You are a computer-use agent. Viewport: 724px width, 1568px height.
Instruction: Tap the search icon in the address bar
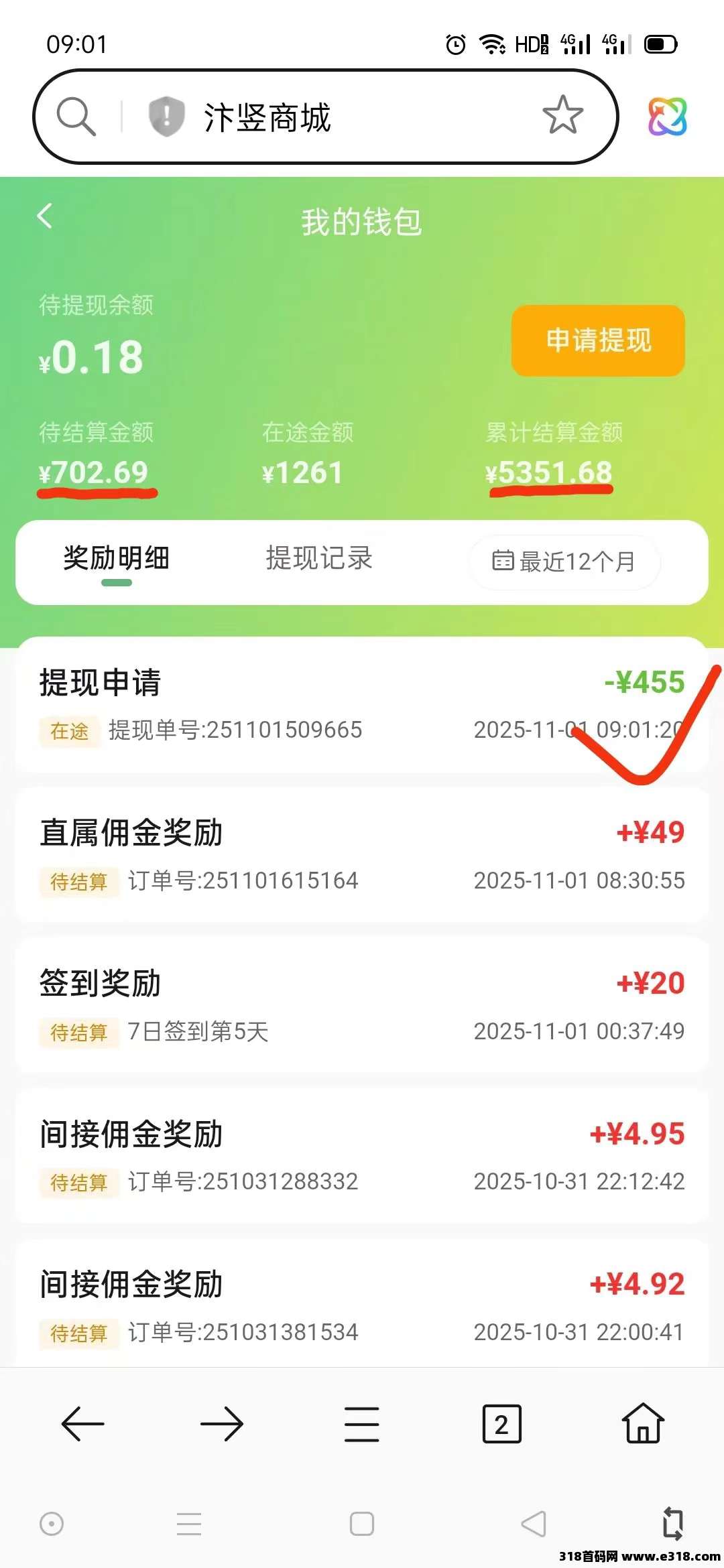pos(76,117)
